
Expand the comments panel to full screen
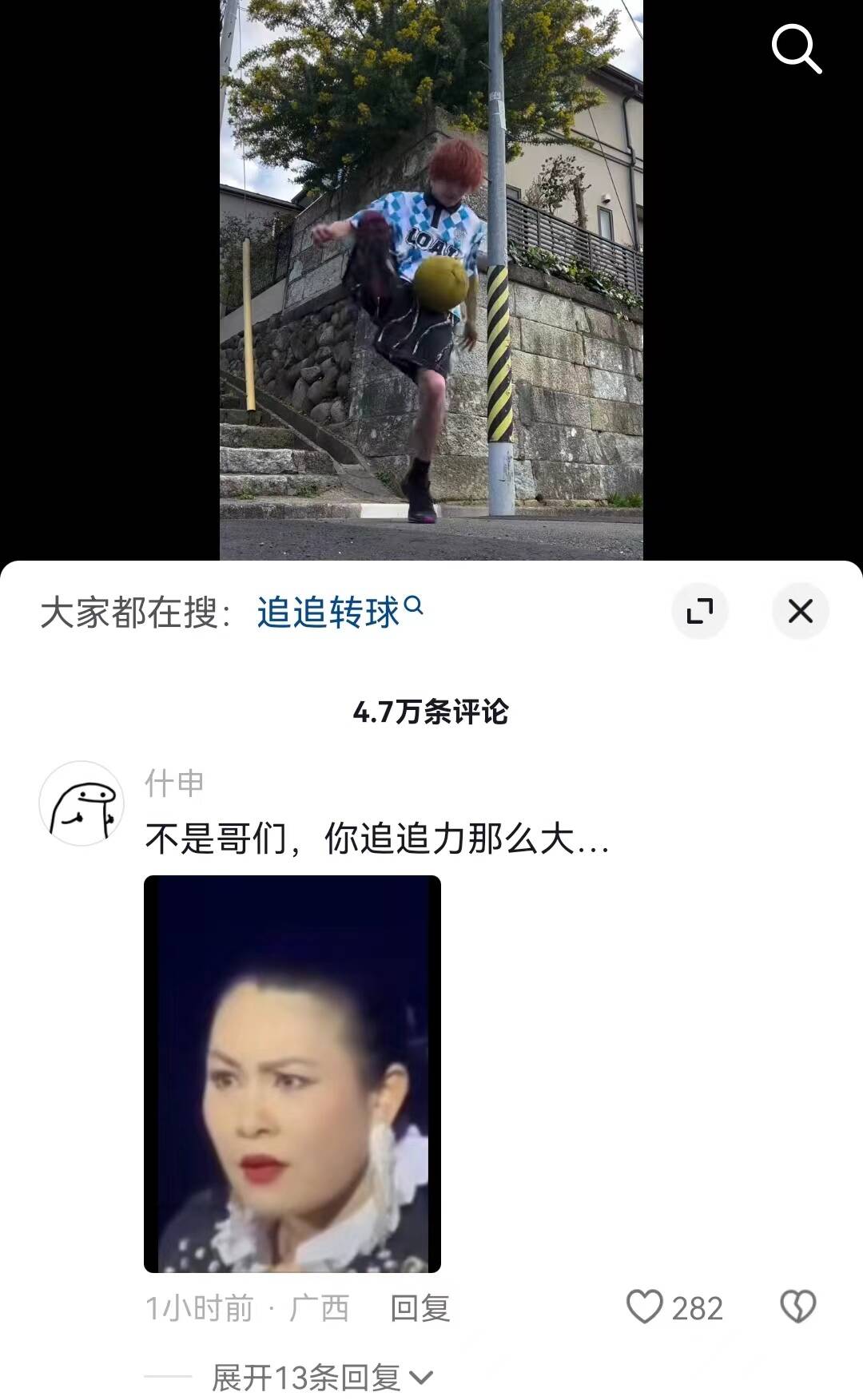tap(699, 612)
